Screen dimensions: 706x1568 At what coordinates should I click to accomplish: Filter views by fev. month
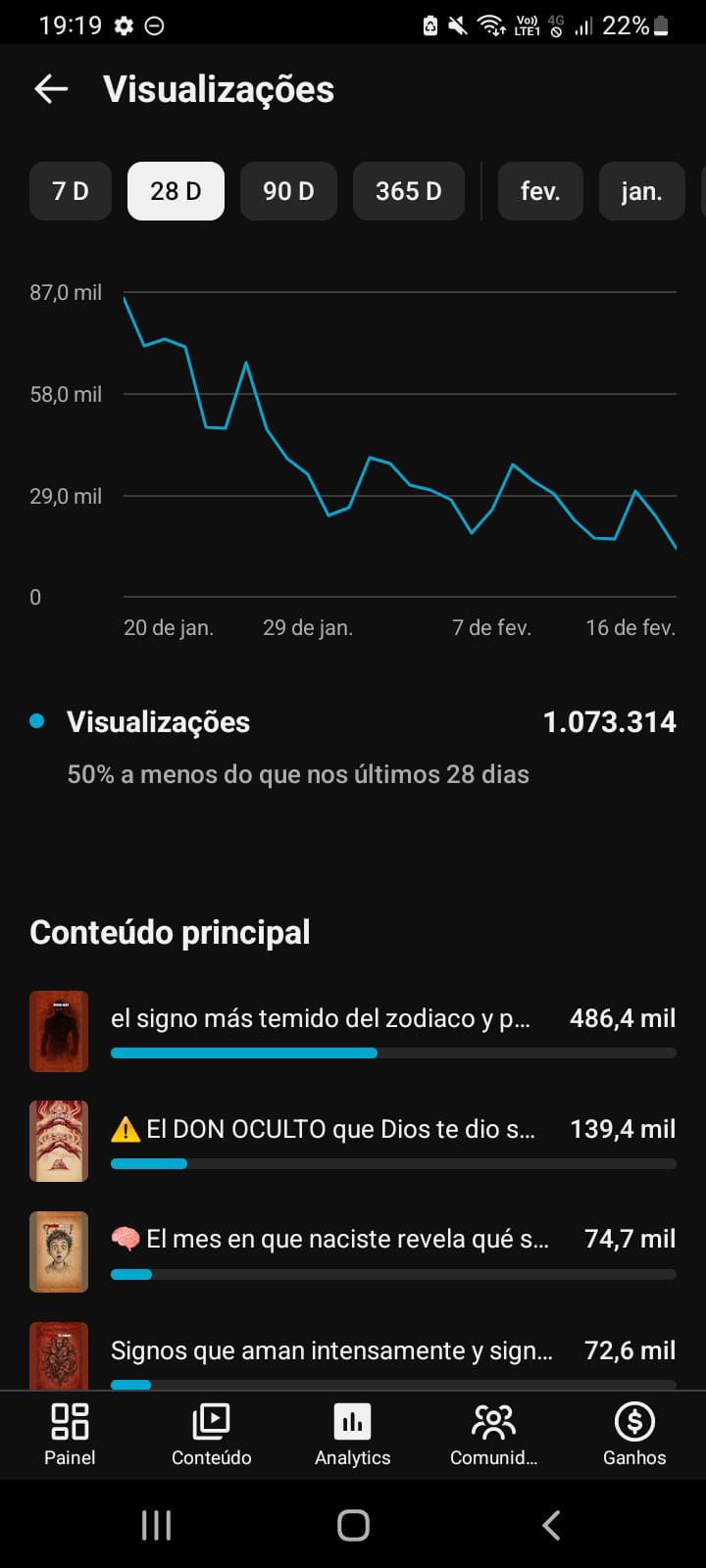(x=540, y=191)
